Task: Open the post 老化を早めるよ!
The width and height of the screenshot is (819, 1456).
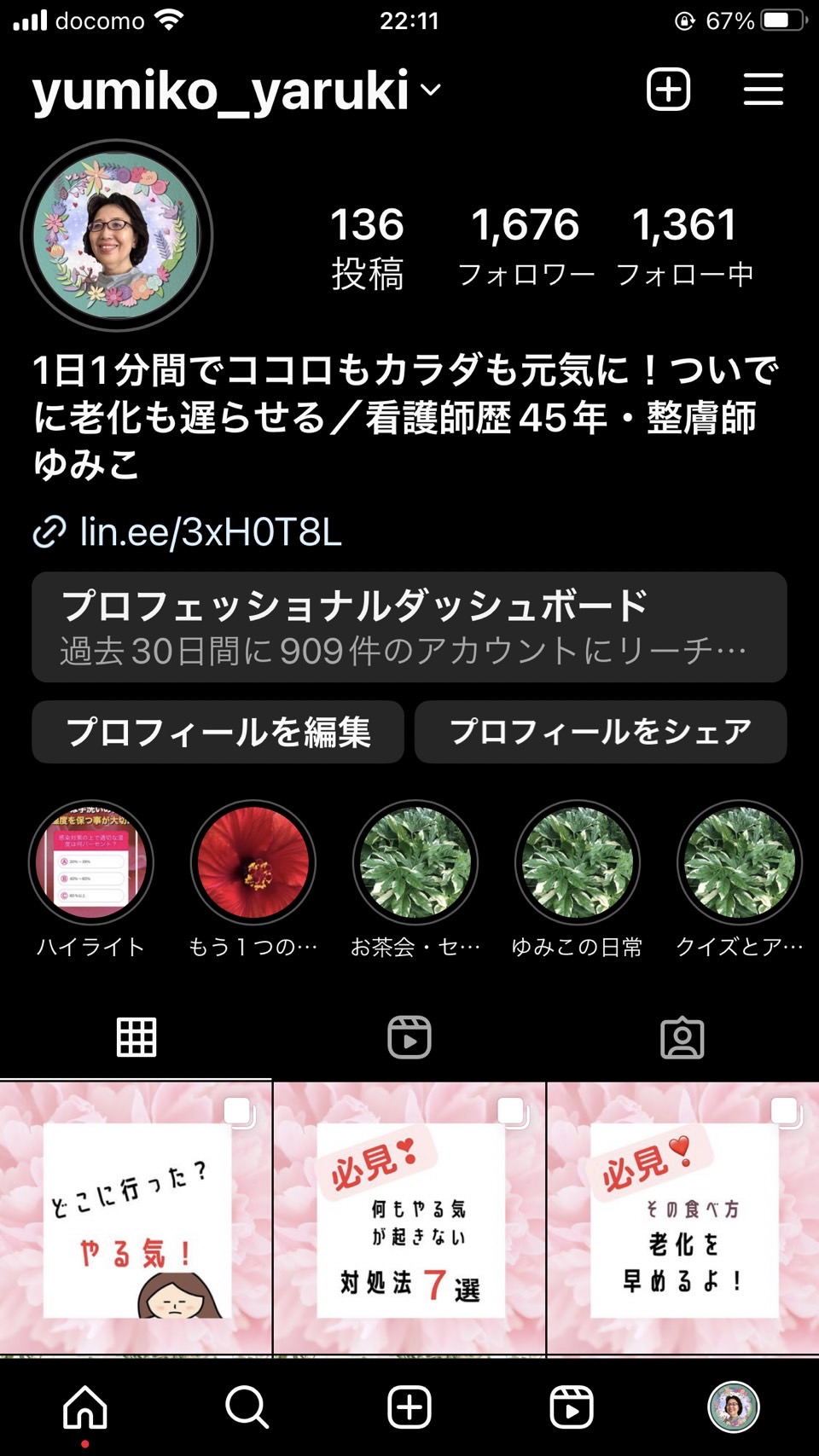Action: pos(683,1218)
